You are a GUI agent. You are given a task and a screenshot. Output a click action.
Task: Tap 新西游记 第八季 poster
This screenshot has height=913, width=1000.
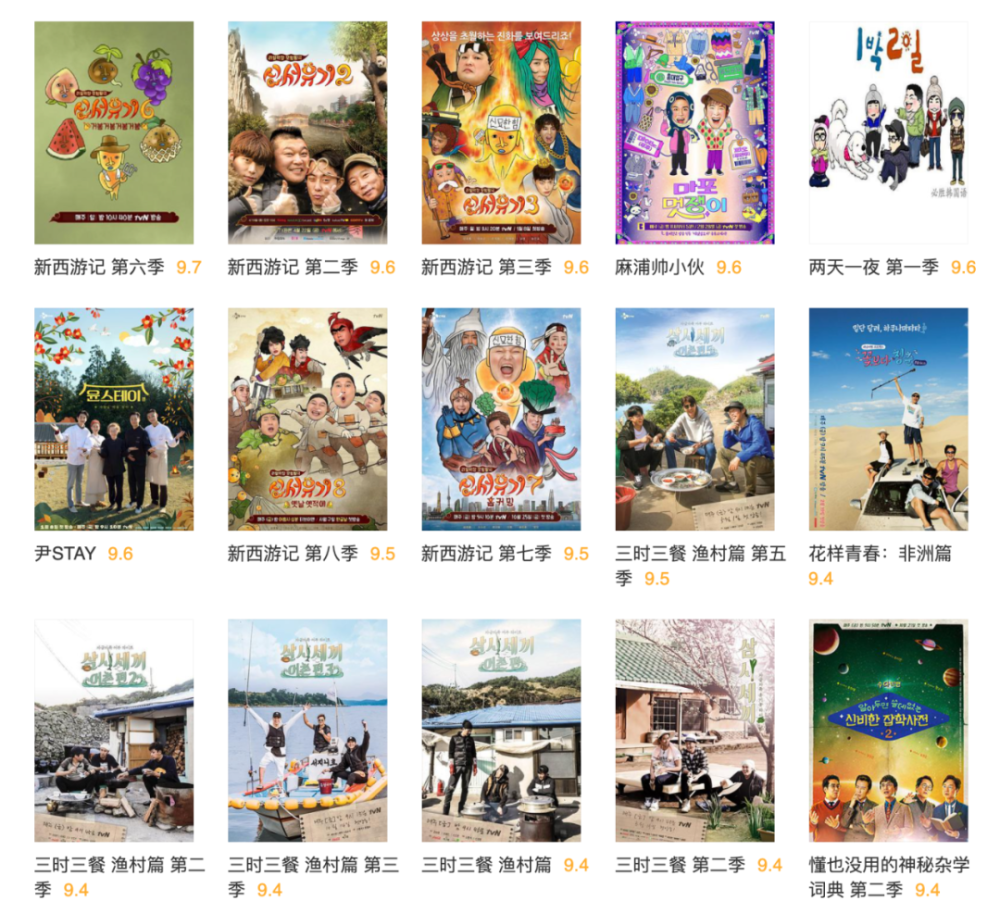coord(307,419)
